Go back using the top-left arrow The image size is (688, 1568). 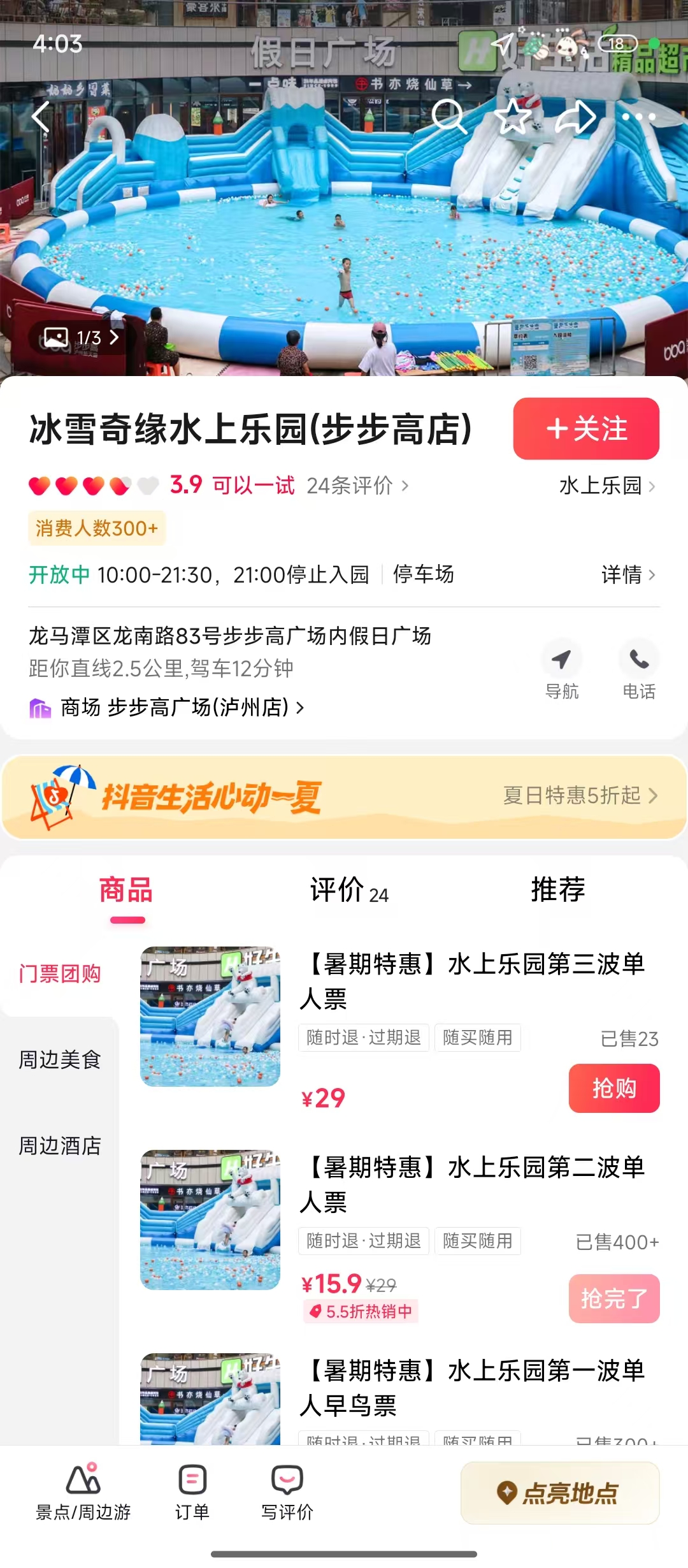click(41, 117)
